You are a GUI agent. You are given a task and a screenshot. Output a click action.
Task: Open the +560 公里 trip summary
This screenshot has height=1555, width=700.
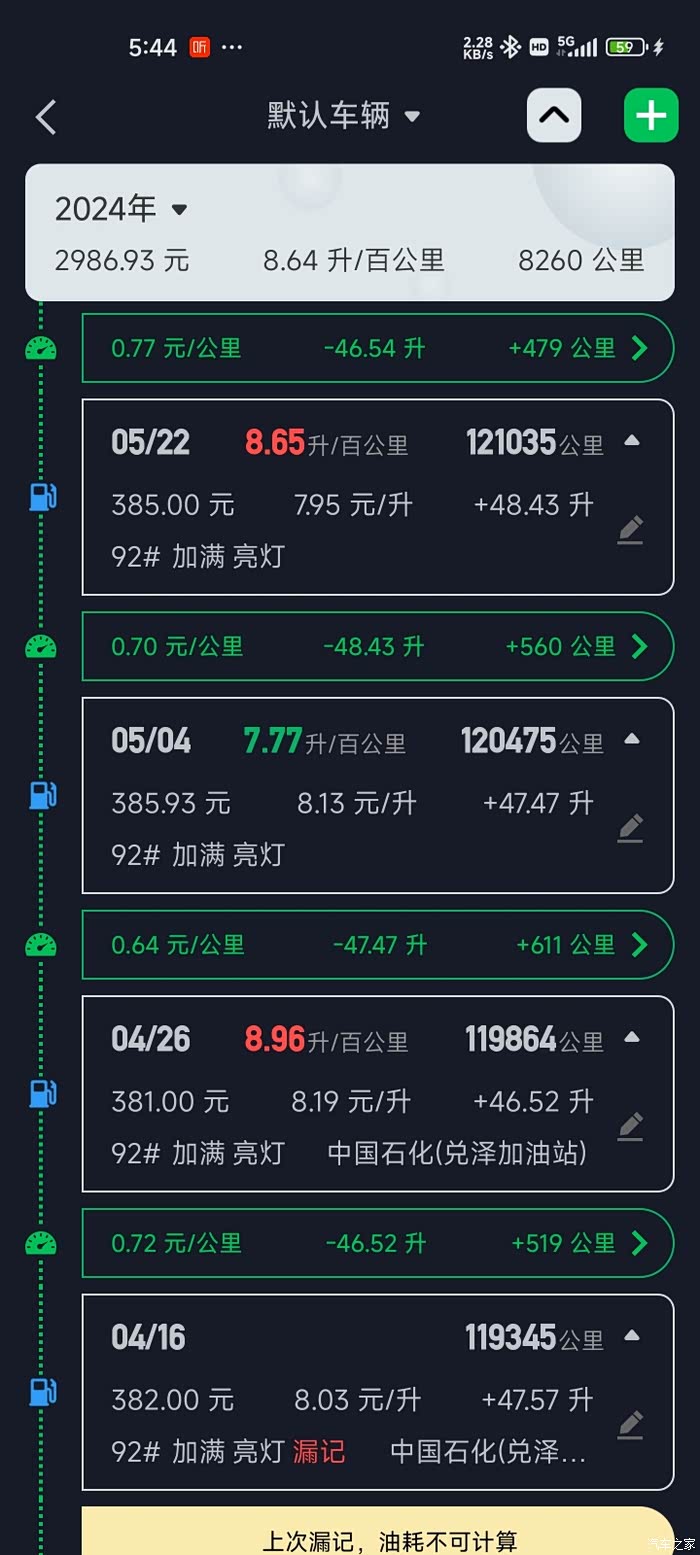point(640,646)
